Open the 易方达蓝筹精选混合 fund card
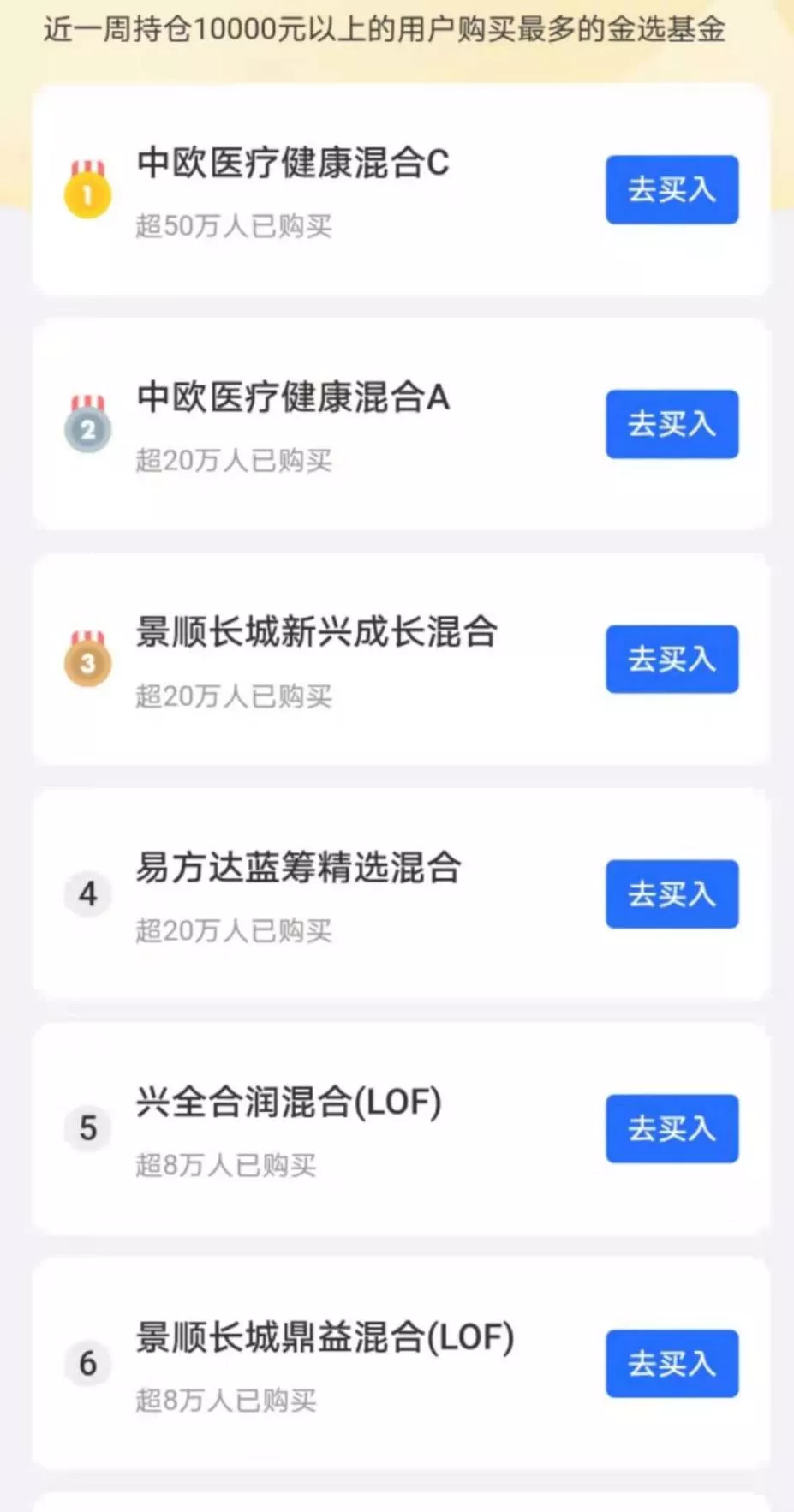 [401, 893]
